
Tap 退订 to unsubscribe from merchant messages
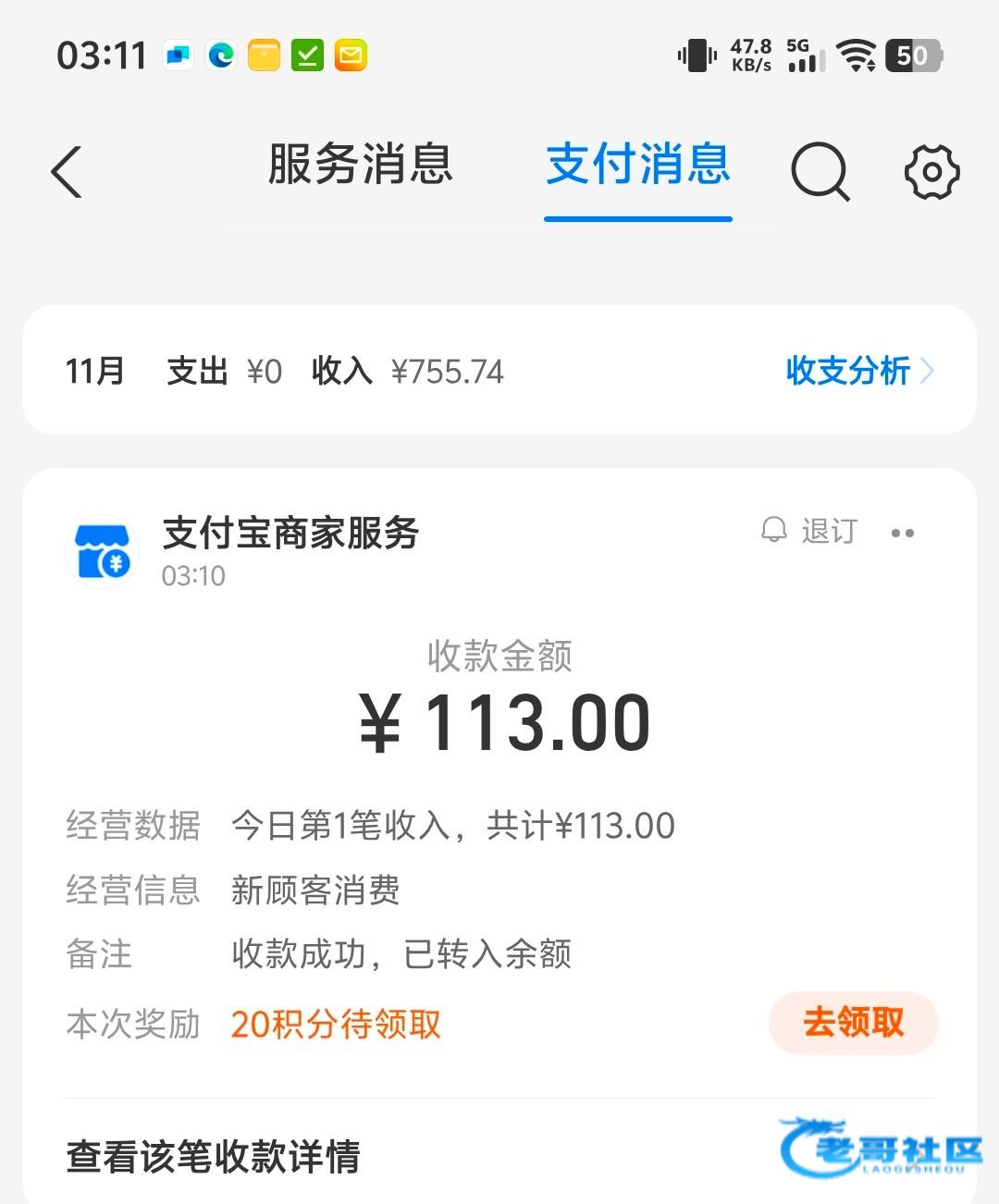pyautogui.click(x=810, y=532)
